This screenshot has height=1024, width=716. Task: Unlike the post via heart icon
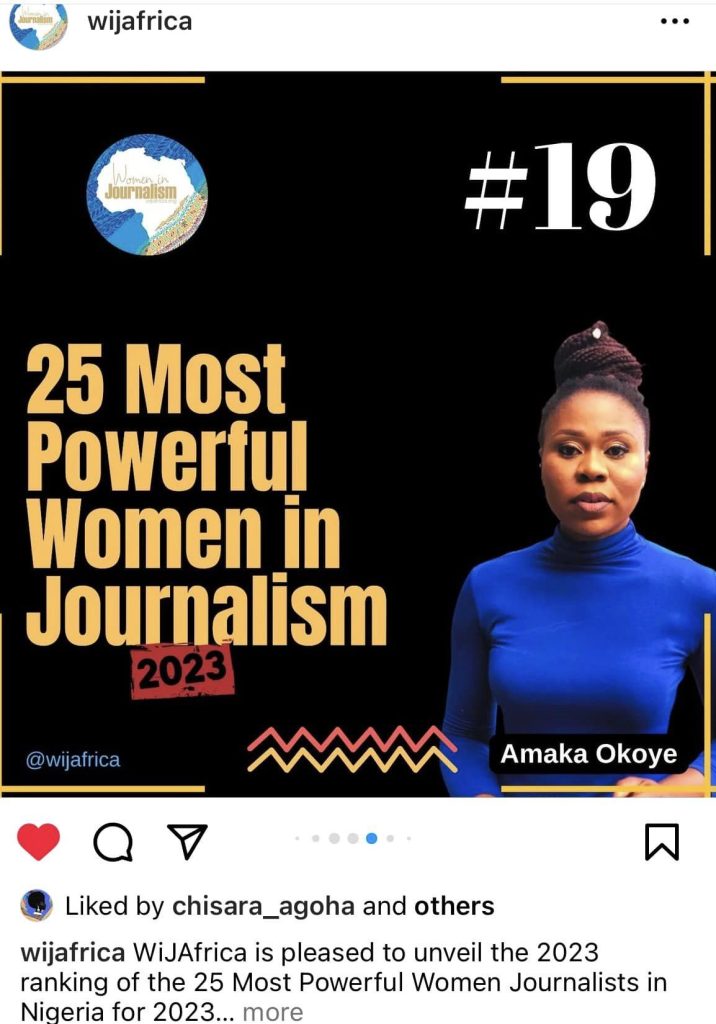pos(39,842)
